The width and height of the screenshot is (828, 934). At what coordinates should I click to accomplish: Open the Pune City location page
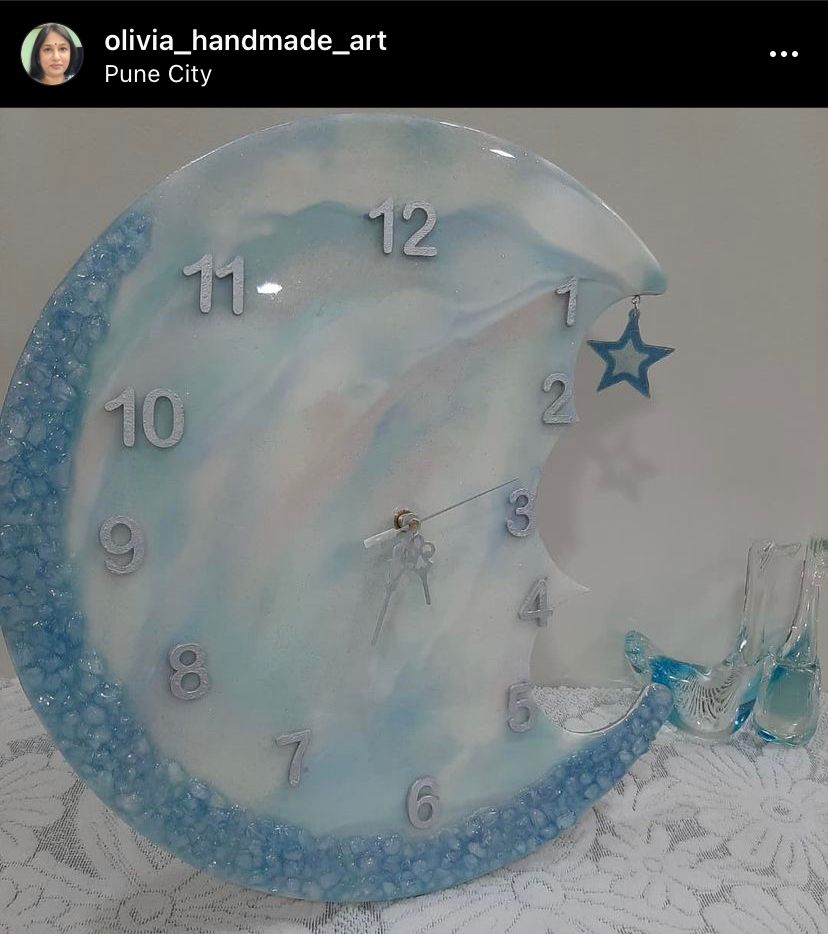[157, 74]
